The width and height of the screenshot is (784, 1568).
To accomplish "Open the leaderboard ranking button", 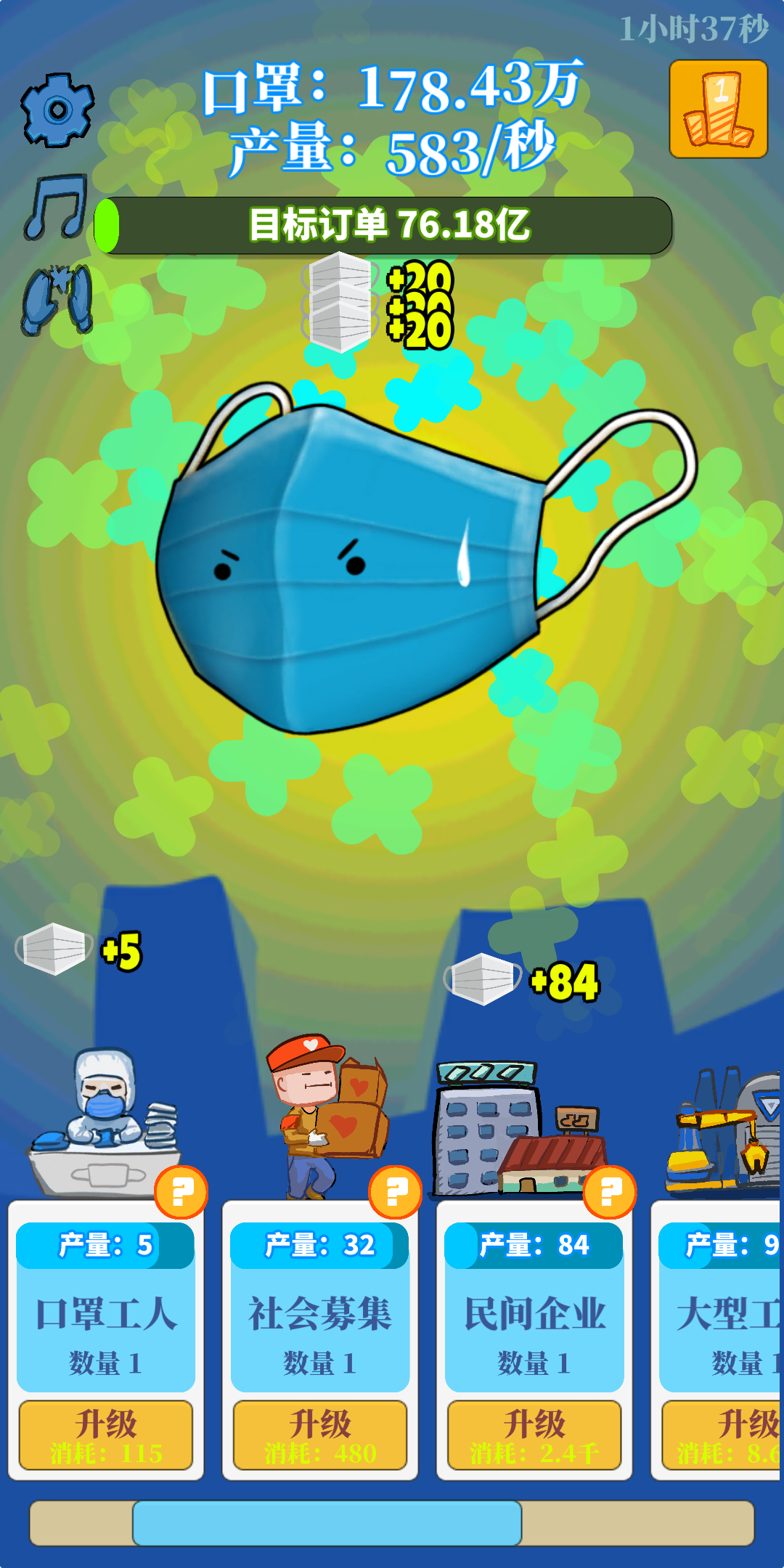I will coord(718,110).
